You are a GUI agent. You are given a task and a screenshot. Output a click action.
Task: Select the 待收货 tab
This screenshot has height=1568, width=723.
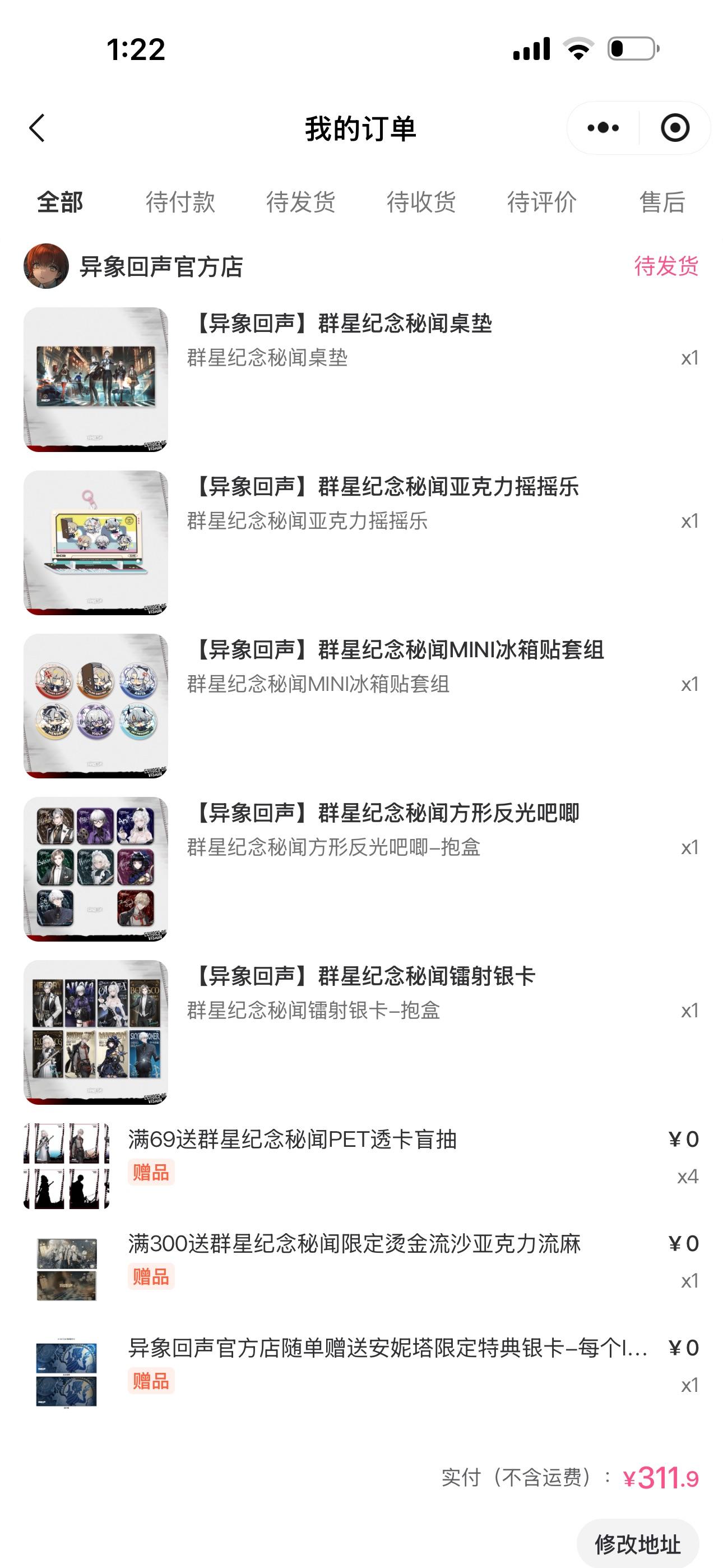pyautogui.click(x=421, y=202)
